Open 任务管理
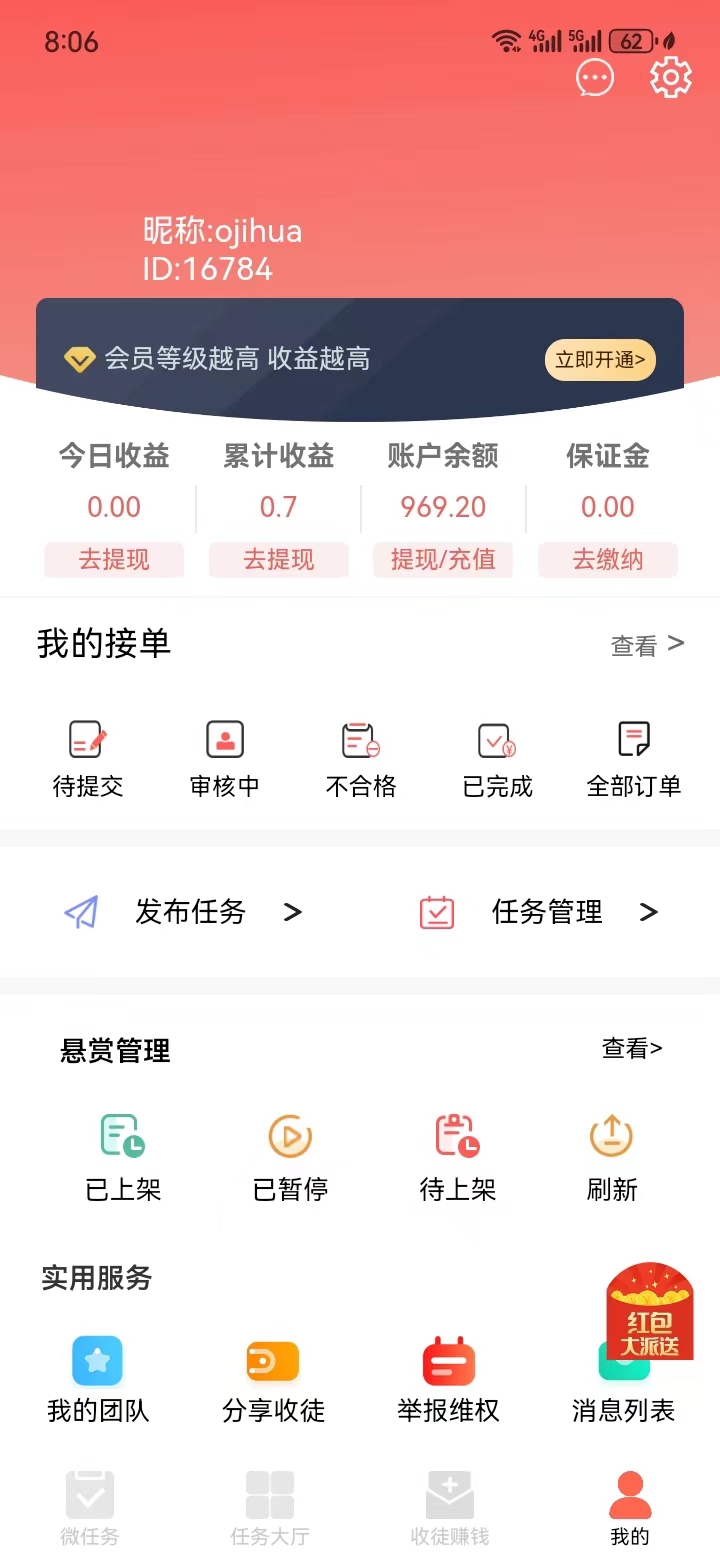Screen dimensions: 720x1560 pos(547,912)
